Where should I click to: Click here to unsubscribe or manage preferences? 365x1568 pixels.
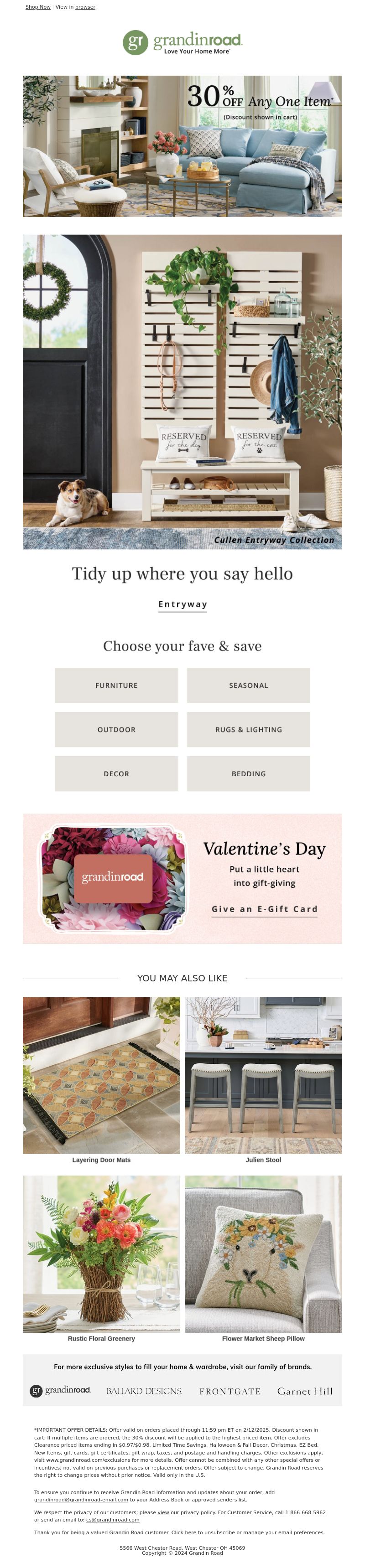point(183,1532)
